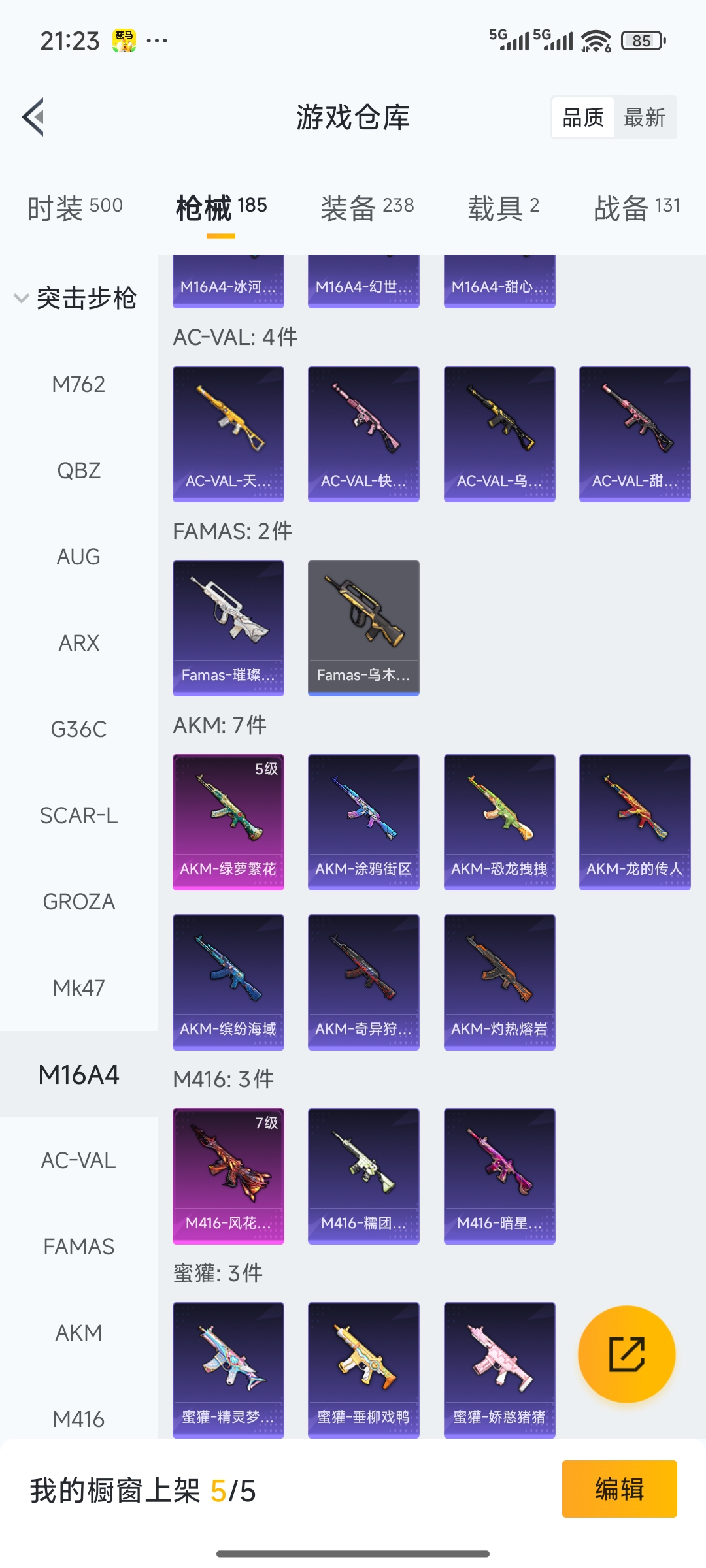The height and width of the screenshot is (1568, 706).
Task: Open the 载具 tab
Action: (x=503, y=208)
